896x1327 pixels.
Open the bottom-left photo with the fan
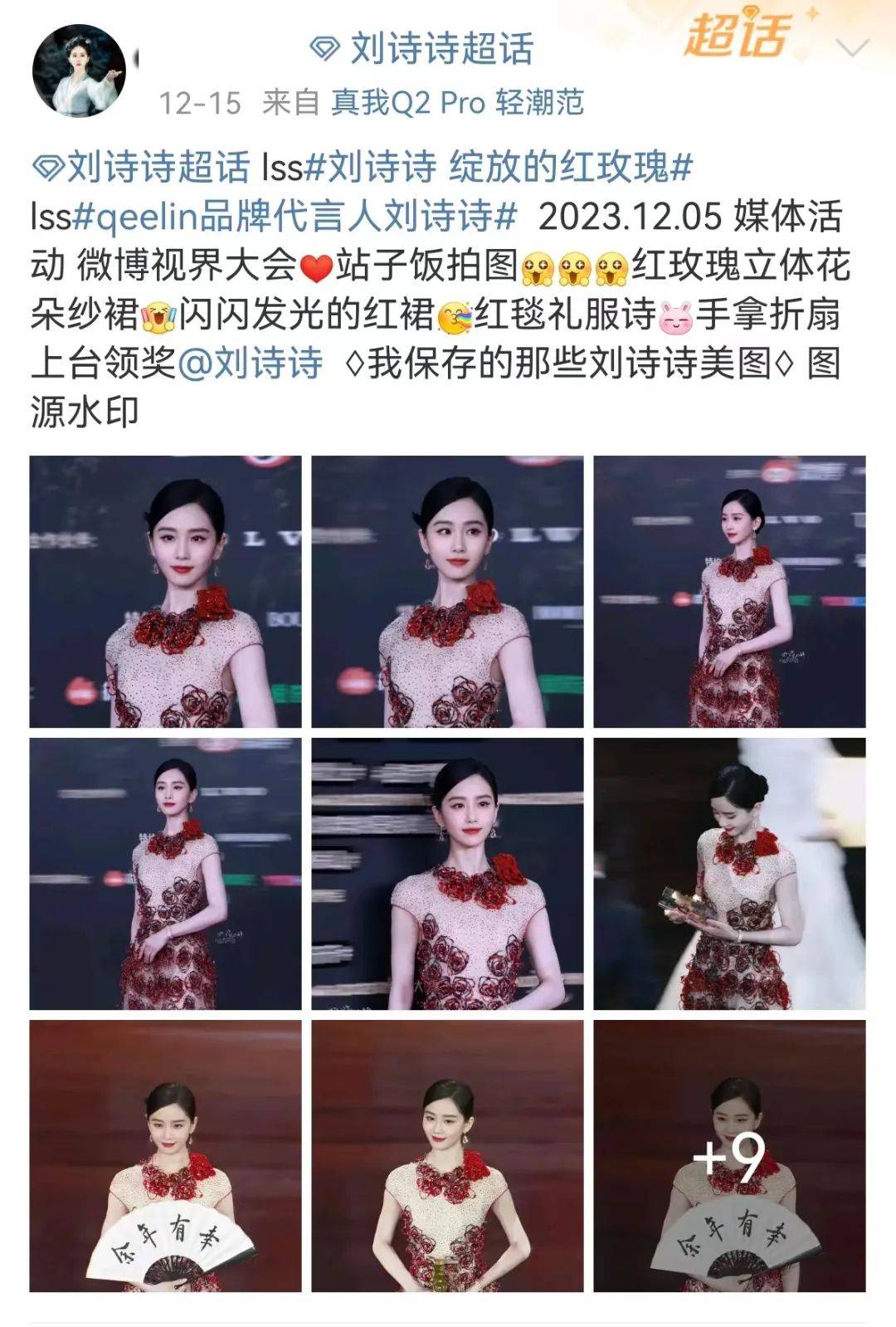point(165,1156)
